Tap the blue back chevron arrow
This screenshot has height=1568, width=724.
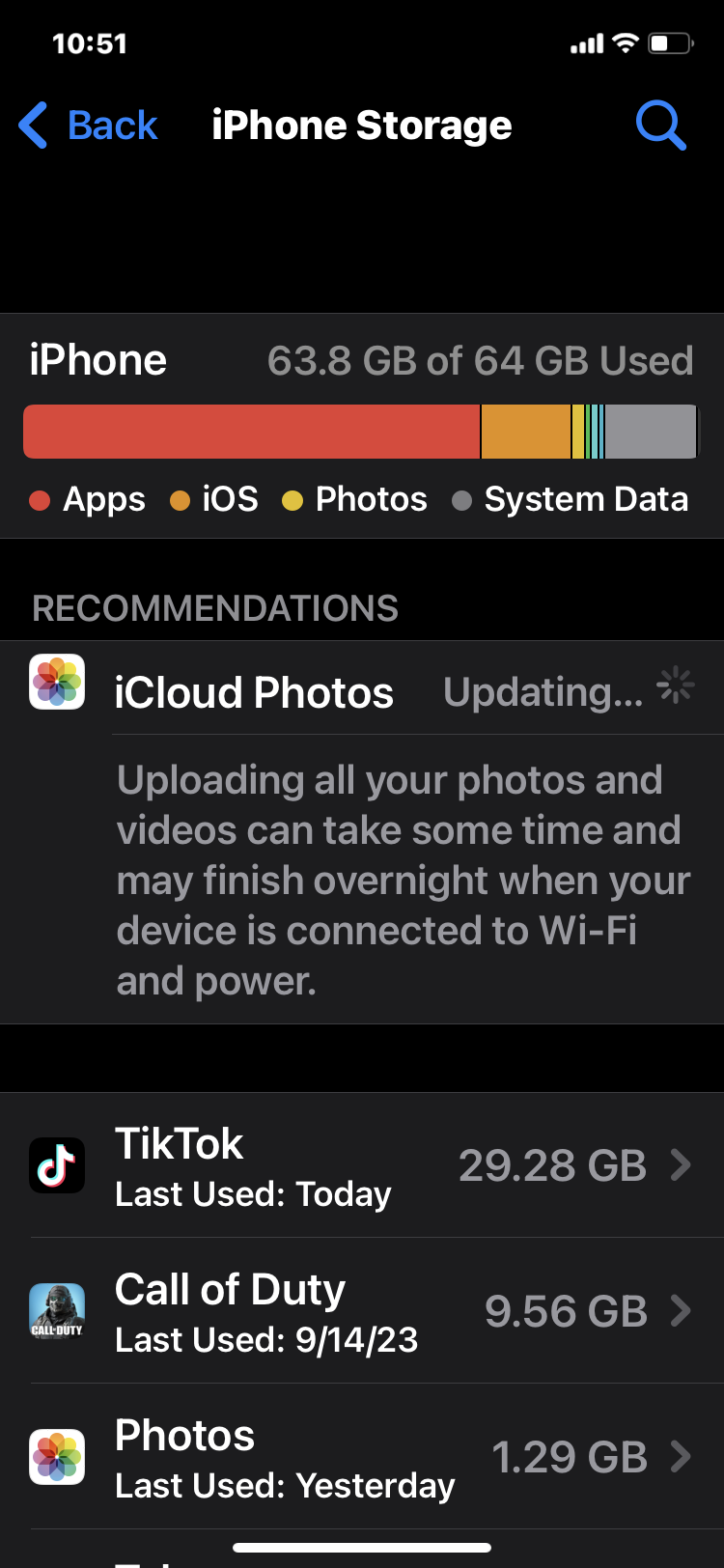point(32,124)
